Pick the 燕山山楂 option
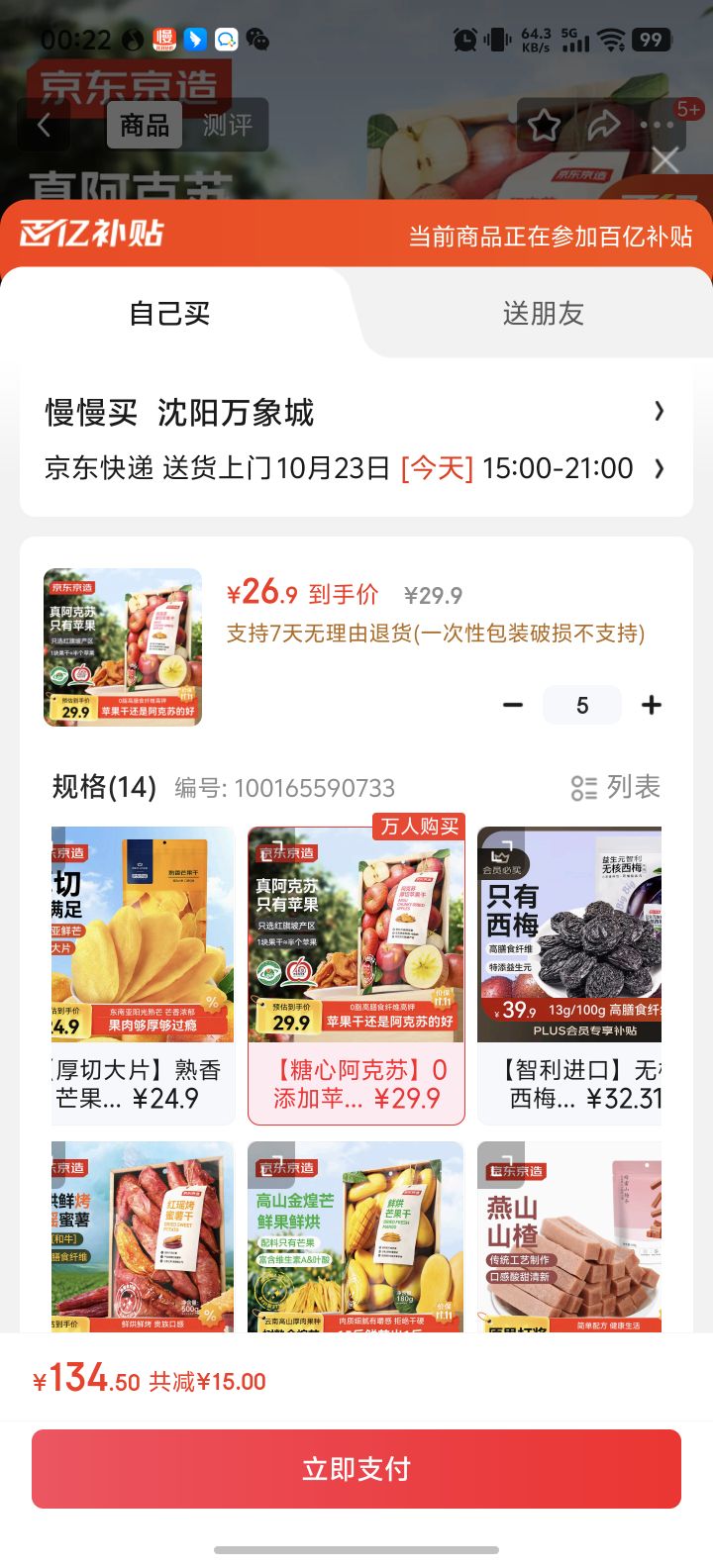 click(x=569, y=1237)
